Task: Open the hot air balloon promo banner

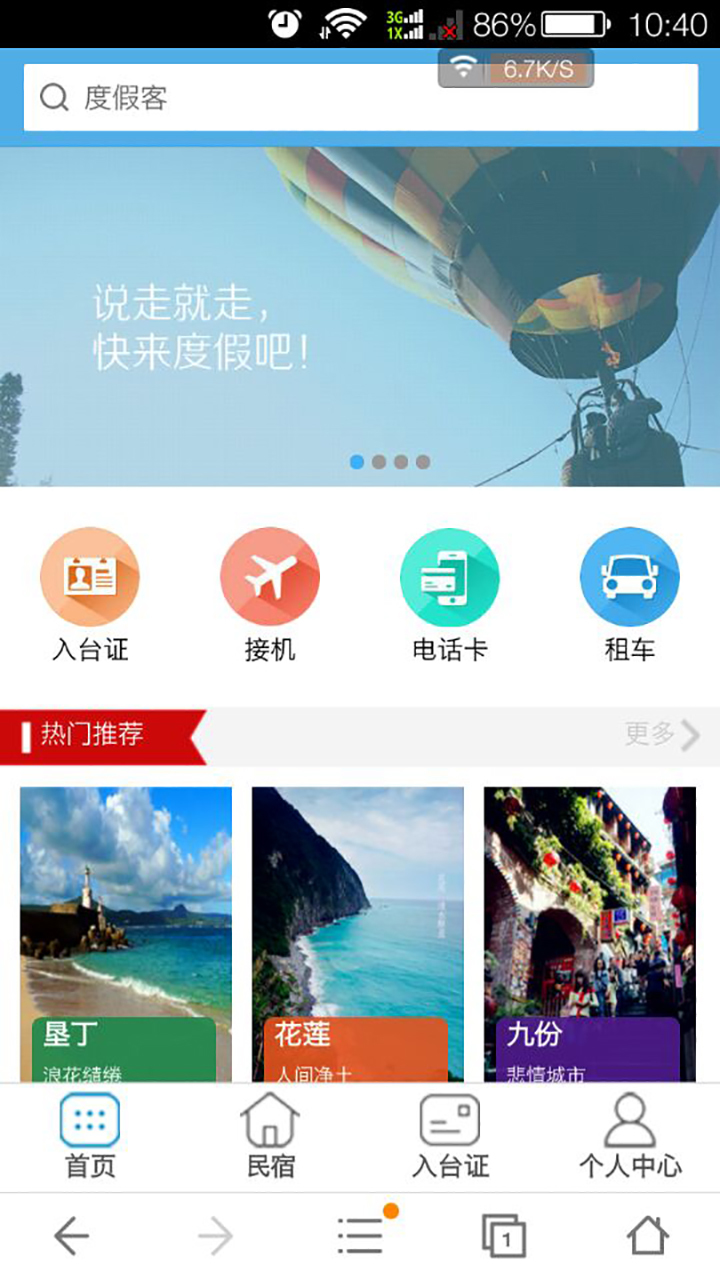Action: click(360, 316)
